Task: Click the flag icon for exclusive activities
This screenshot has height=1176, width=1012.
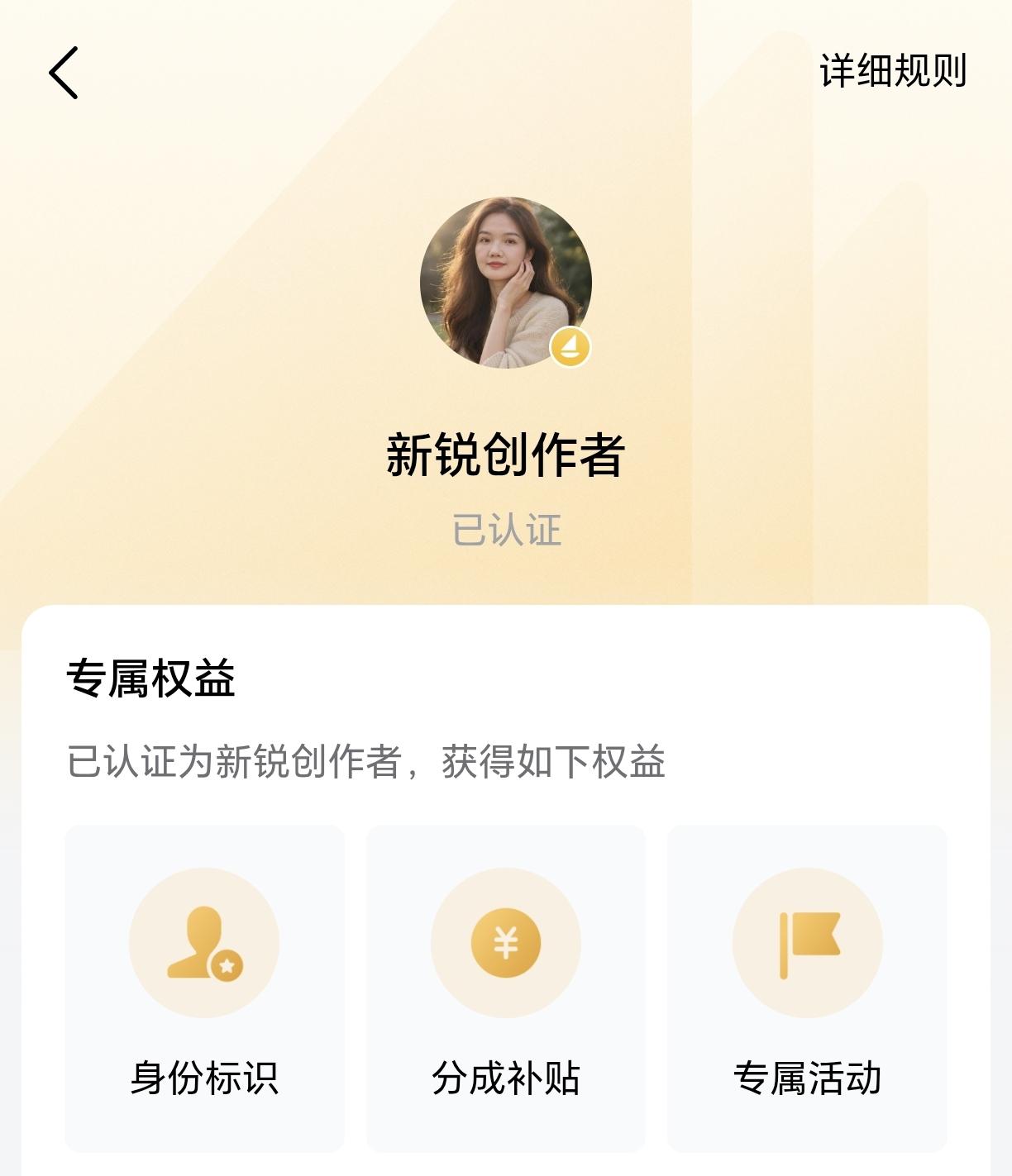Action: [809, 944]
